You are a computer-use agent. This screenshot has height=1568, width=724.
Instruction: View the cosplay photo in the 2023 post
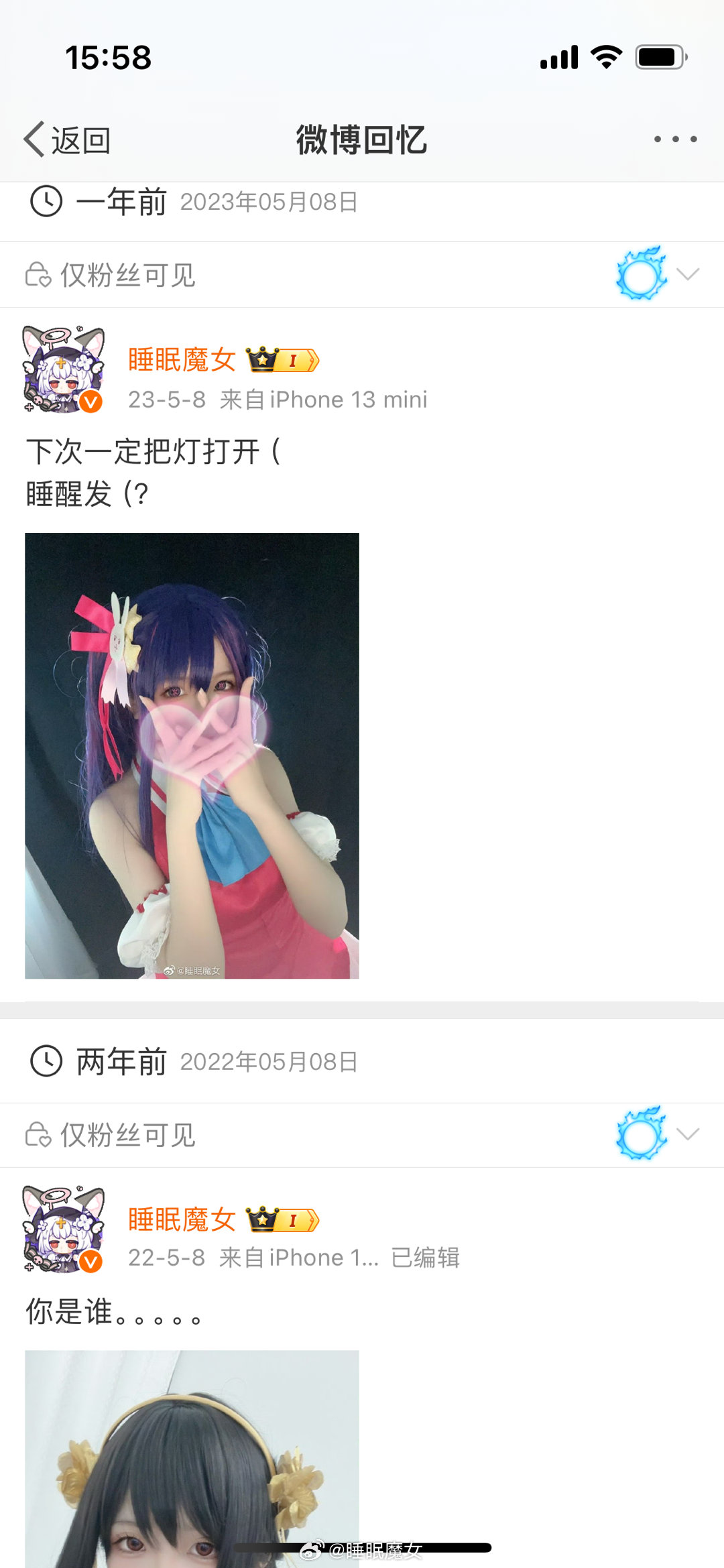pyautogui.click(x=192, y=756)
